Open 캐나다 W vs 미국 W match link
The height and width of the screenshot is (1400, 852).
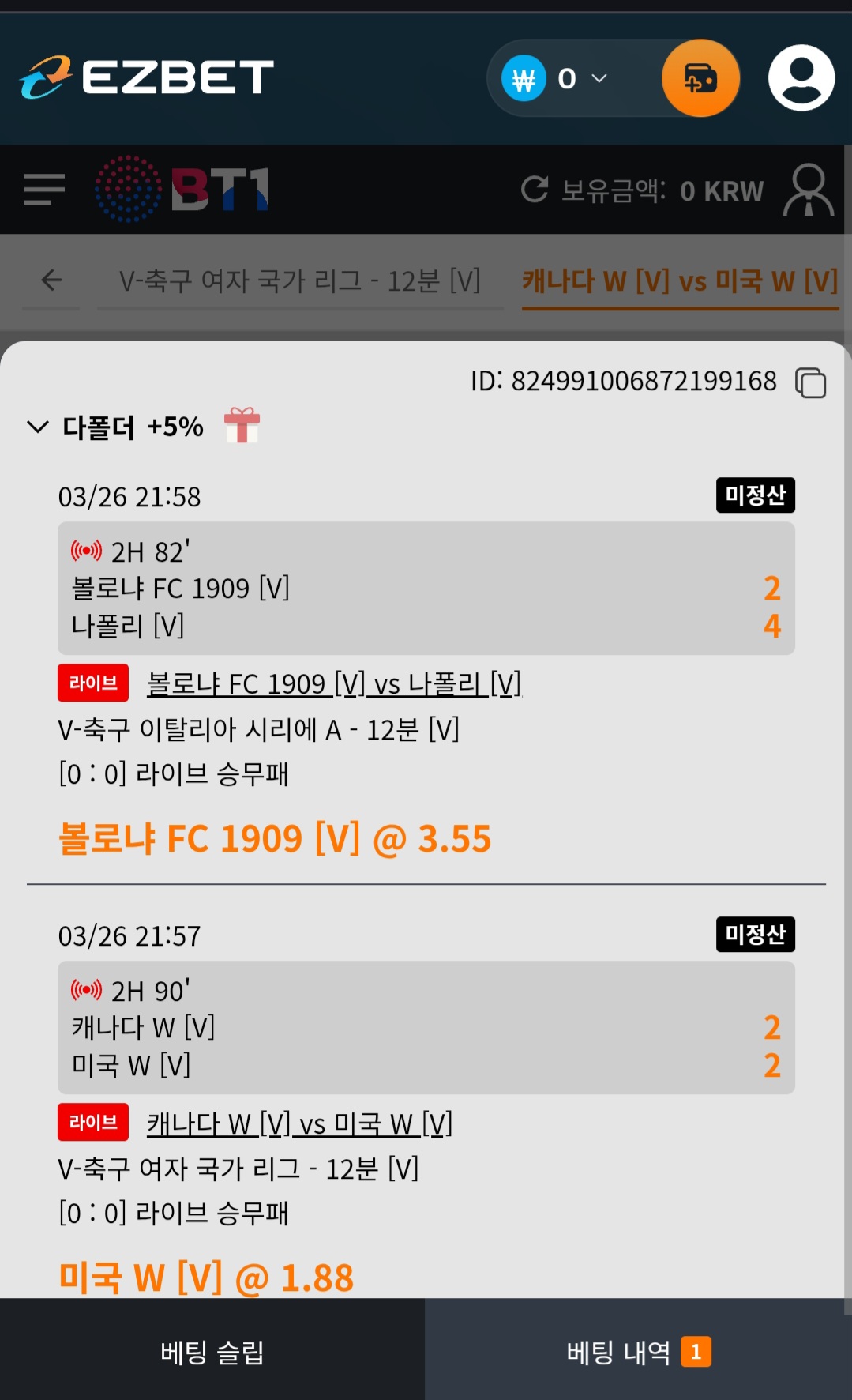299,1123
